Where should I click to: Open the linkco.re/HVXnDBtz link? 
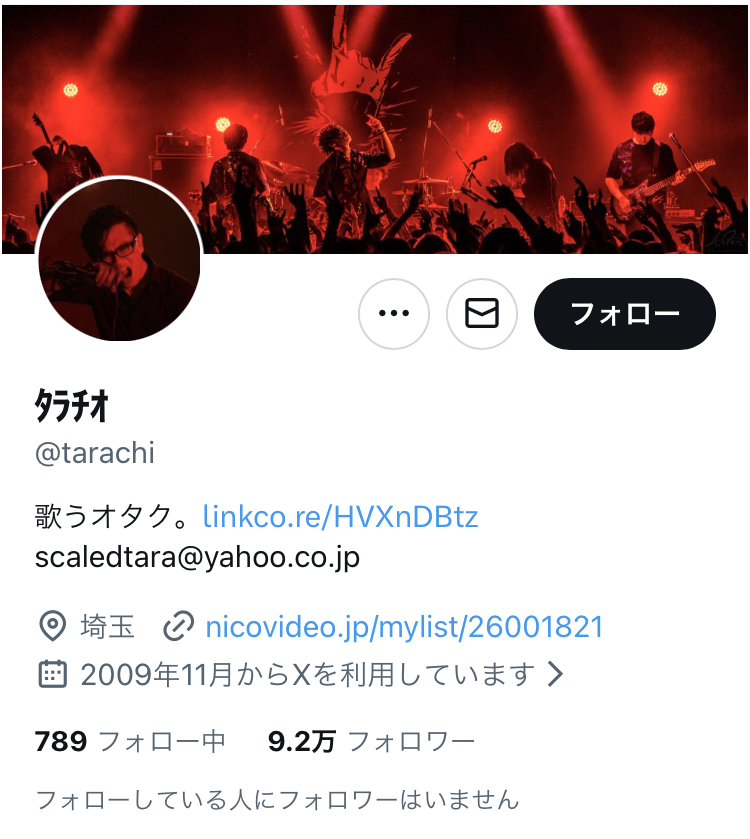pyautogui.click(x=340, y=517)
